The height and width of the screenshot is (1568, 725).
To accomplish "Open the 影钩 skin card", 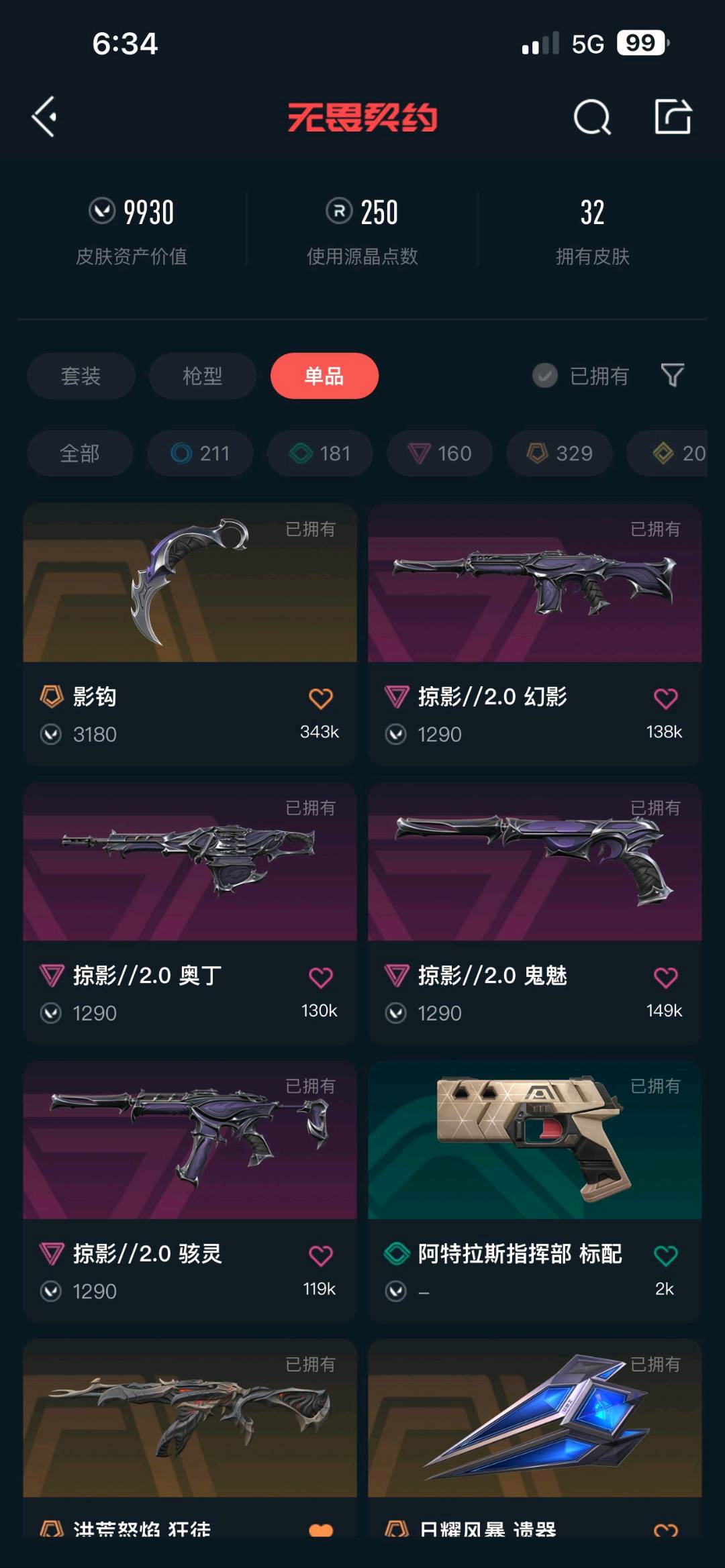I will (190, 635).
